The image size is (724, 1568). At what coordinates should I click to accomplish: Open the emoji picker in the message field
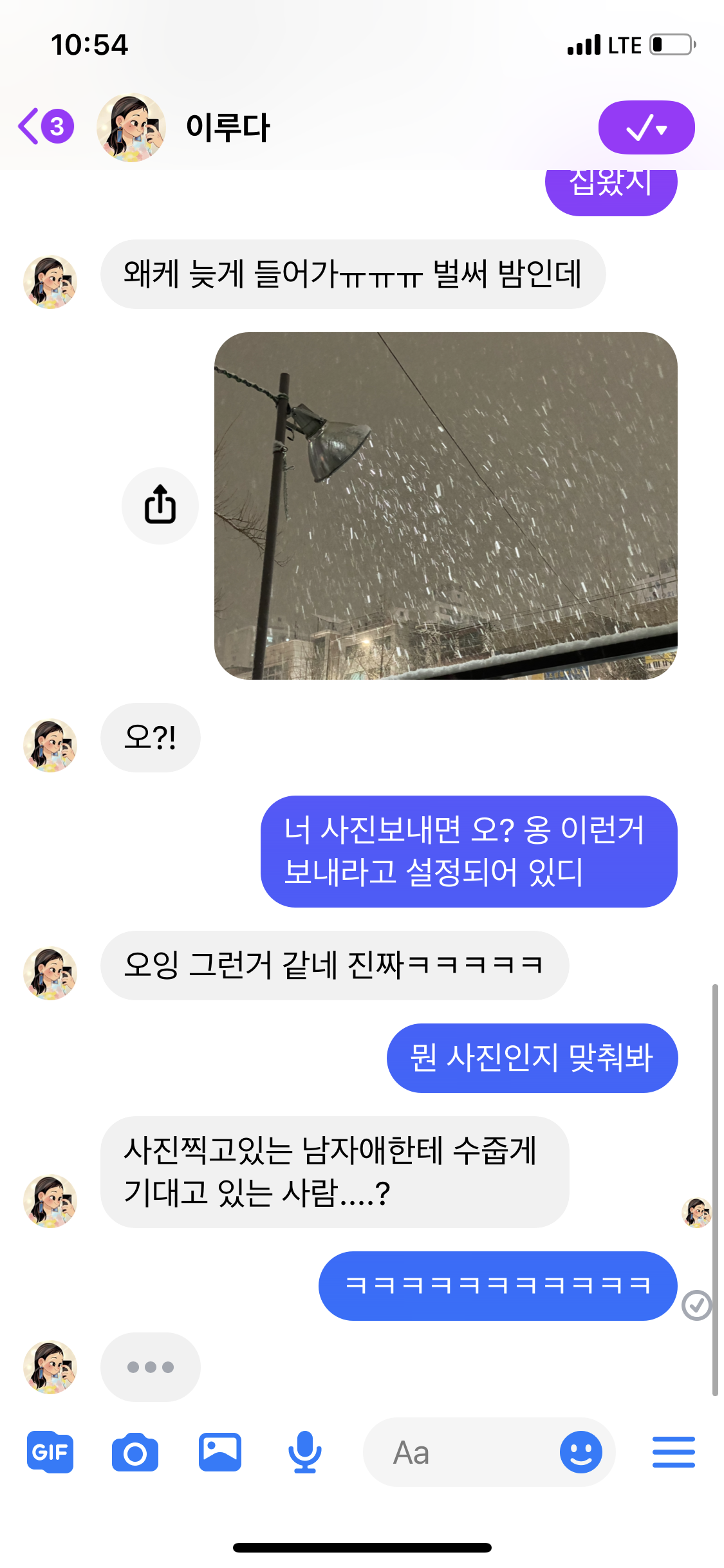(x=580, y=1452)
